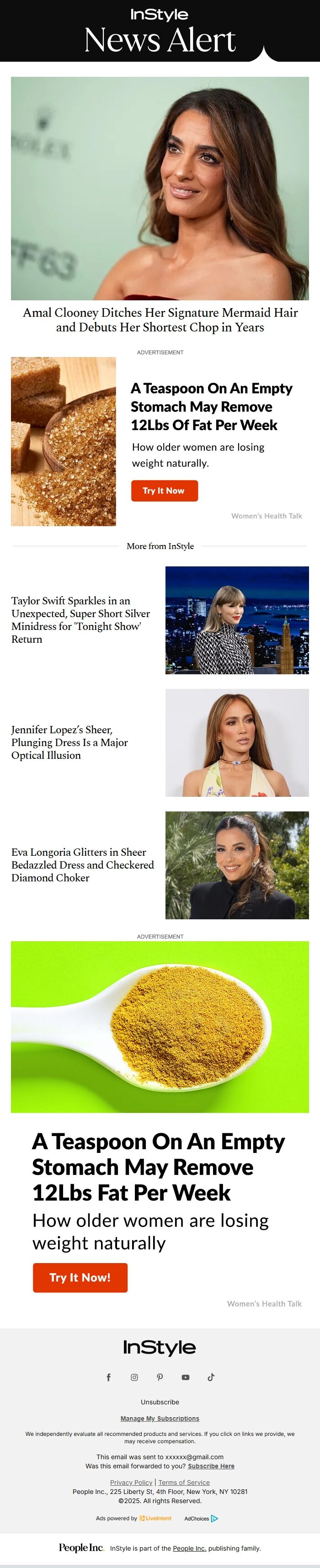Tap the orange Try It Now button
The height and width of the screenshot is (1568, 320).
164,491
